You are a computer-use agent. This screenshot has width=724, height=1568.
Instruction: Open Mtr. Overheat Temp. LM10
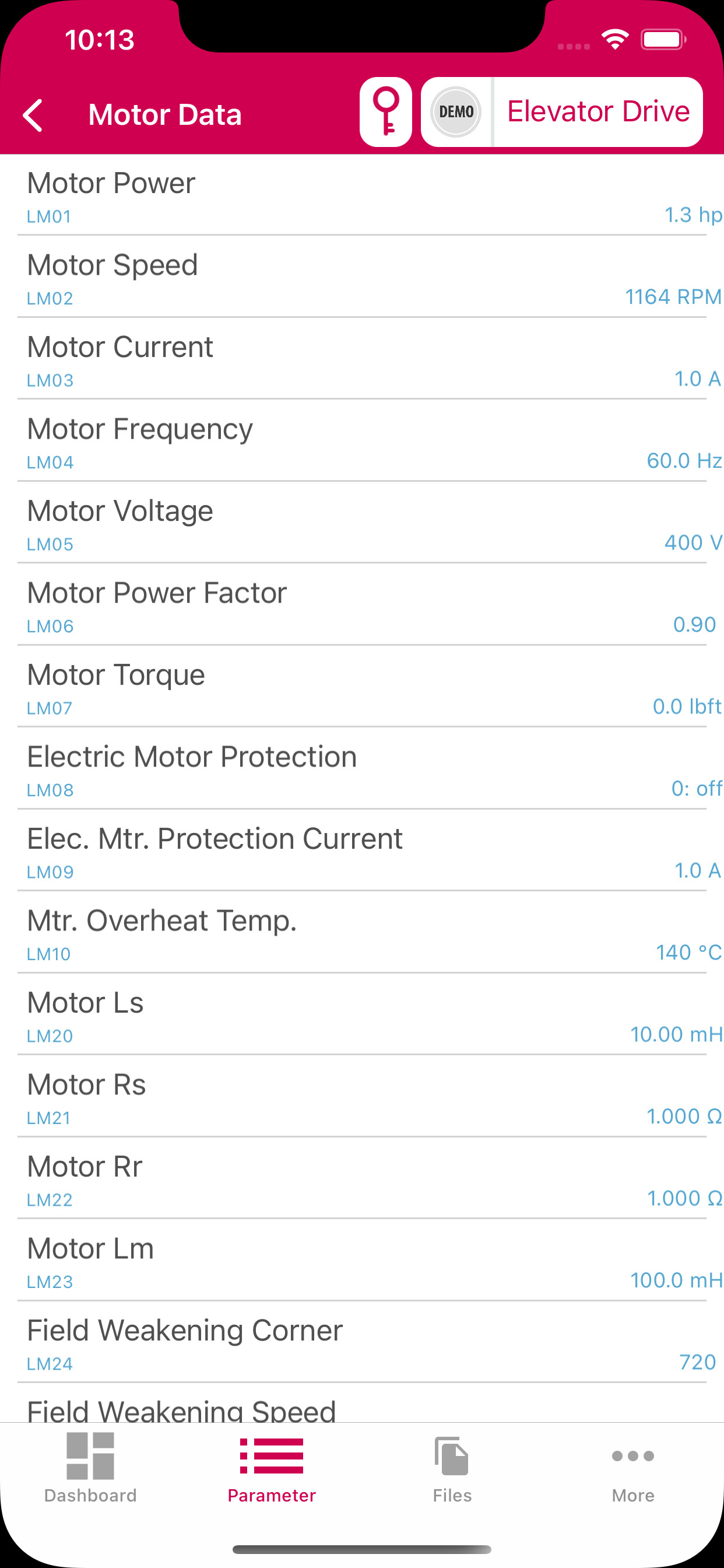pyautogui.click(x=362, y=933)
